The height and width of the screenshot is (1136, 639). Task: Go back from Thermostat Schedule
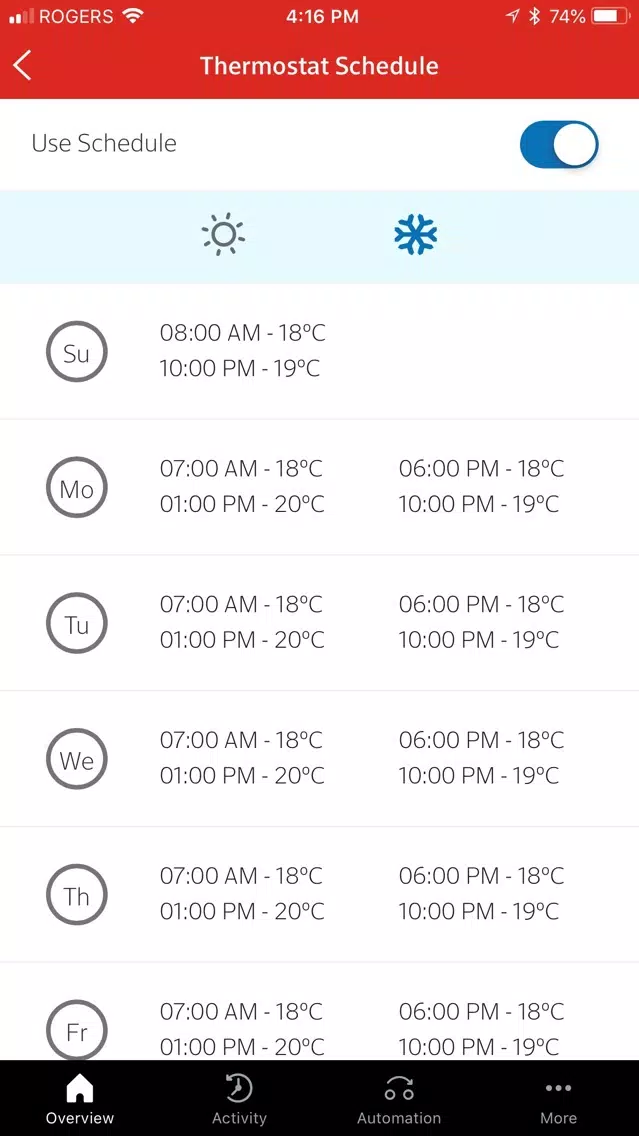point(22,66)
